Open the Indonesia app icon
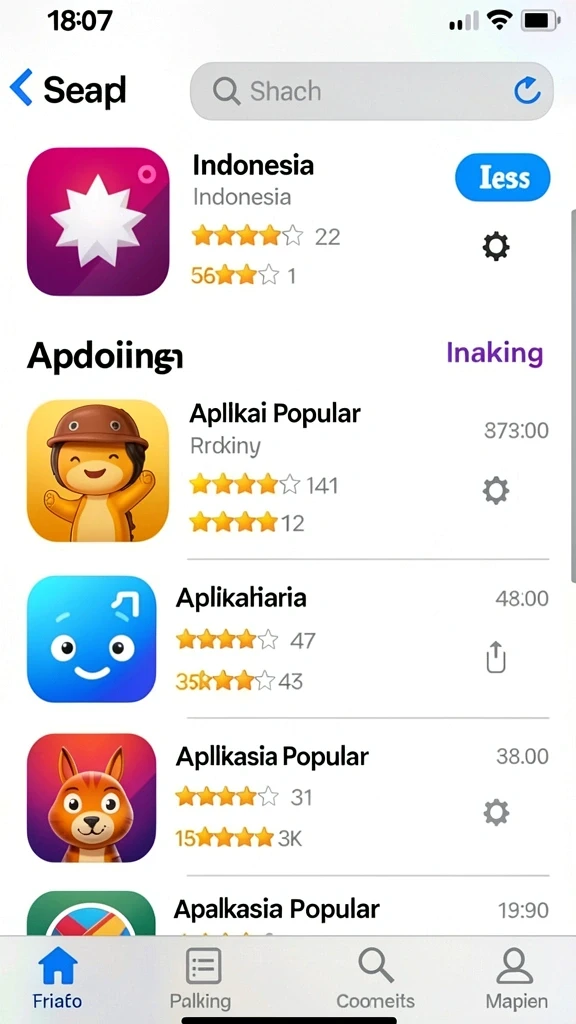 pos(98,221)
